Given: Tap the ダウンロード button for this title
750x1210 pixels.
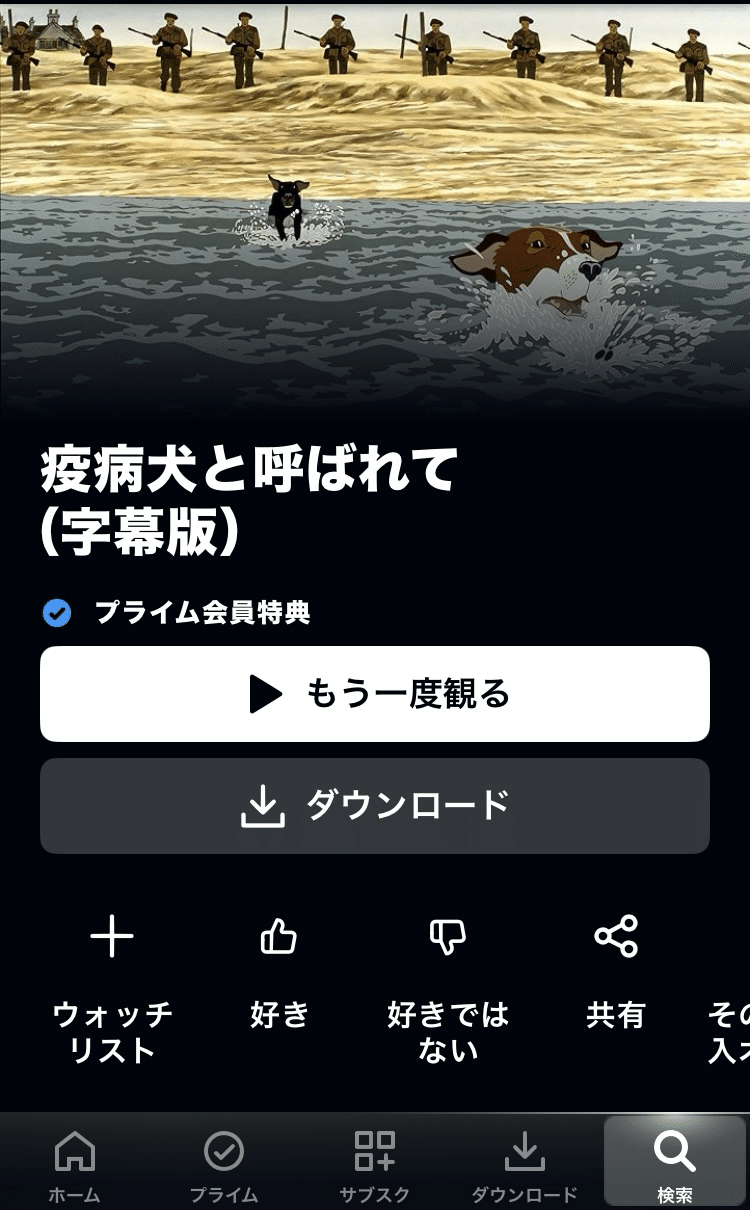Looking at the screenshot, I should pos(375,806).
